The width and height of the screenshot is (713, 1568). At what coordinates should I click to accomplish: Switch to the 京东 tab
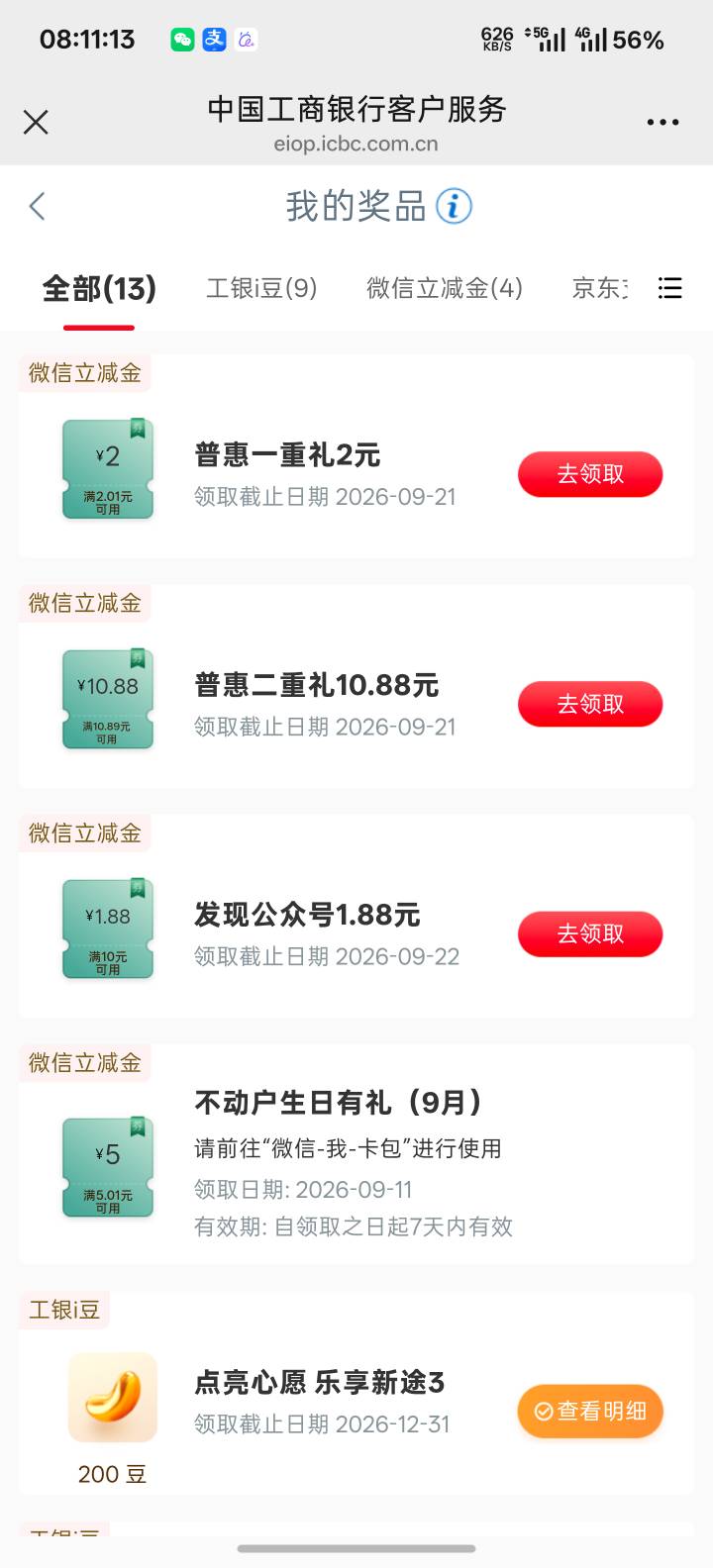599,288
